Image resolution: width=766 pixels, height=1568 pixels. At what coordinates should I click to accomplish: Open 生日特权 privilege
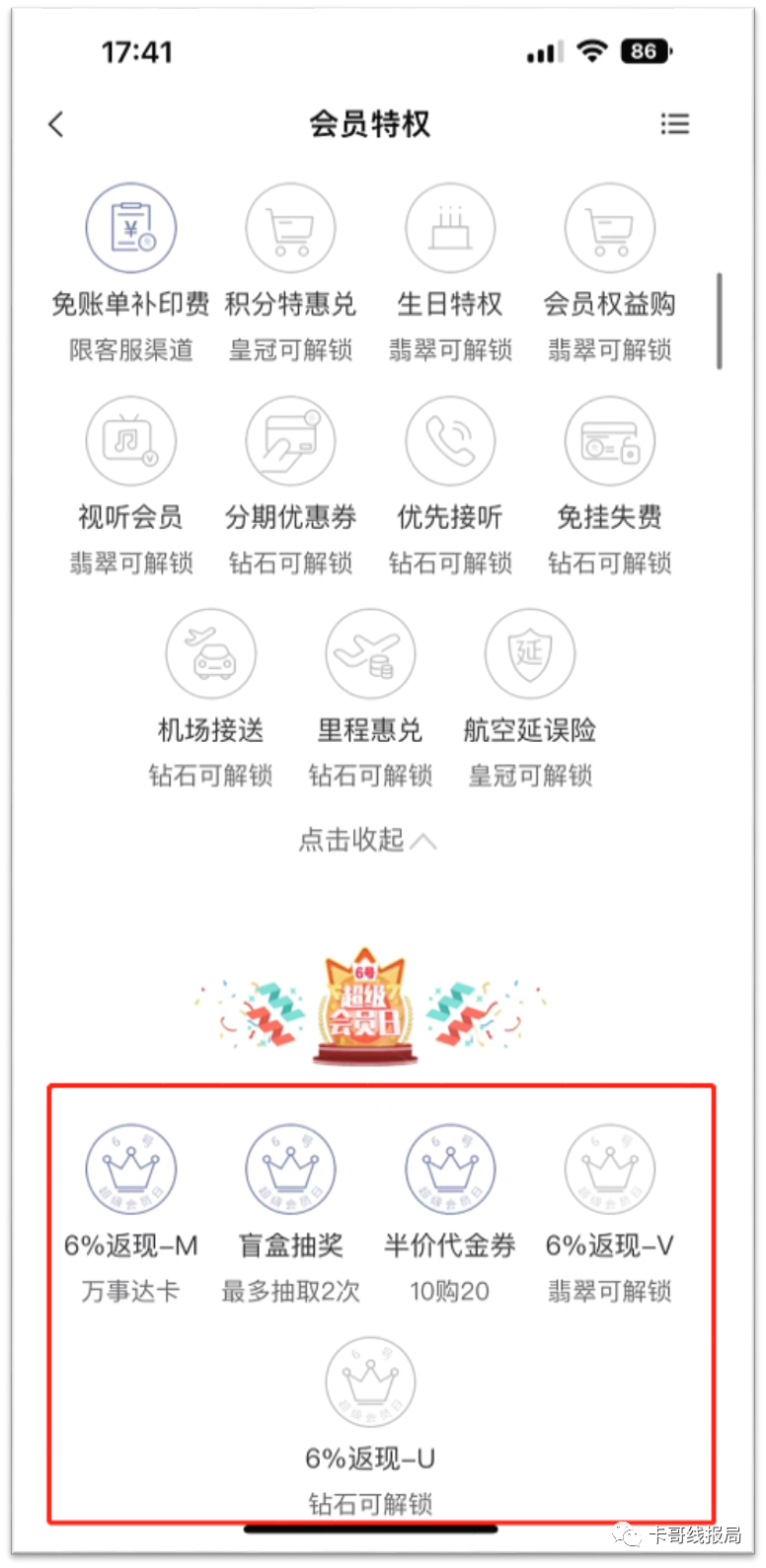[450, 229]
